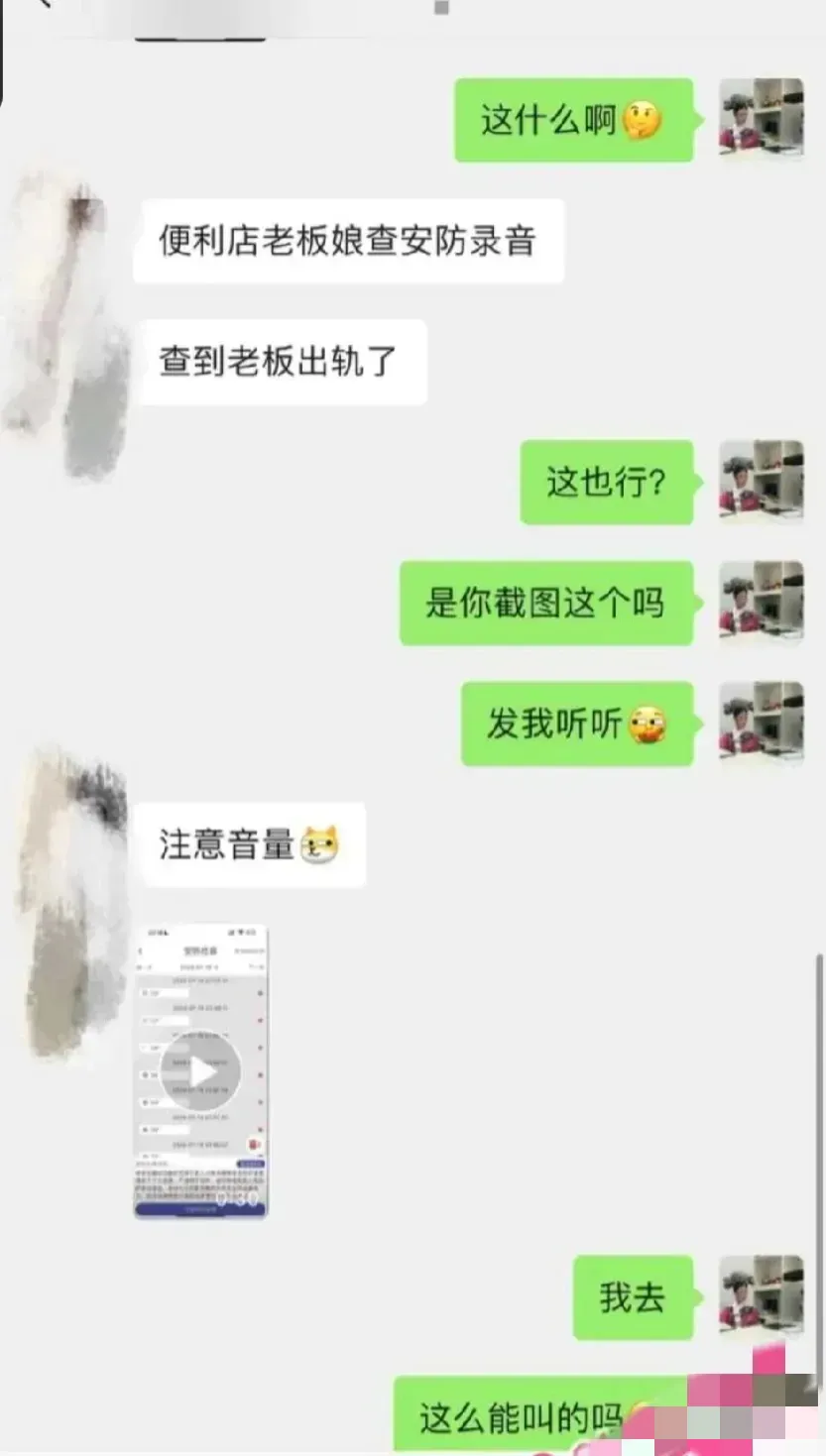Tap the avatar next to "是你截图这个吗"

(x=761, y=603)
